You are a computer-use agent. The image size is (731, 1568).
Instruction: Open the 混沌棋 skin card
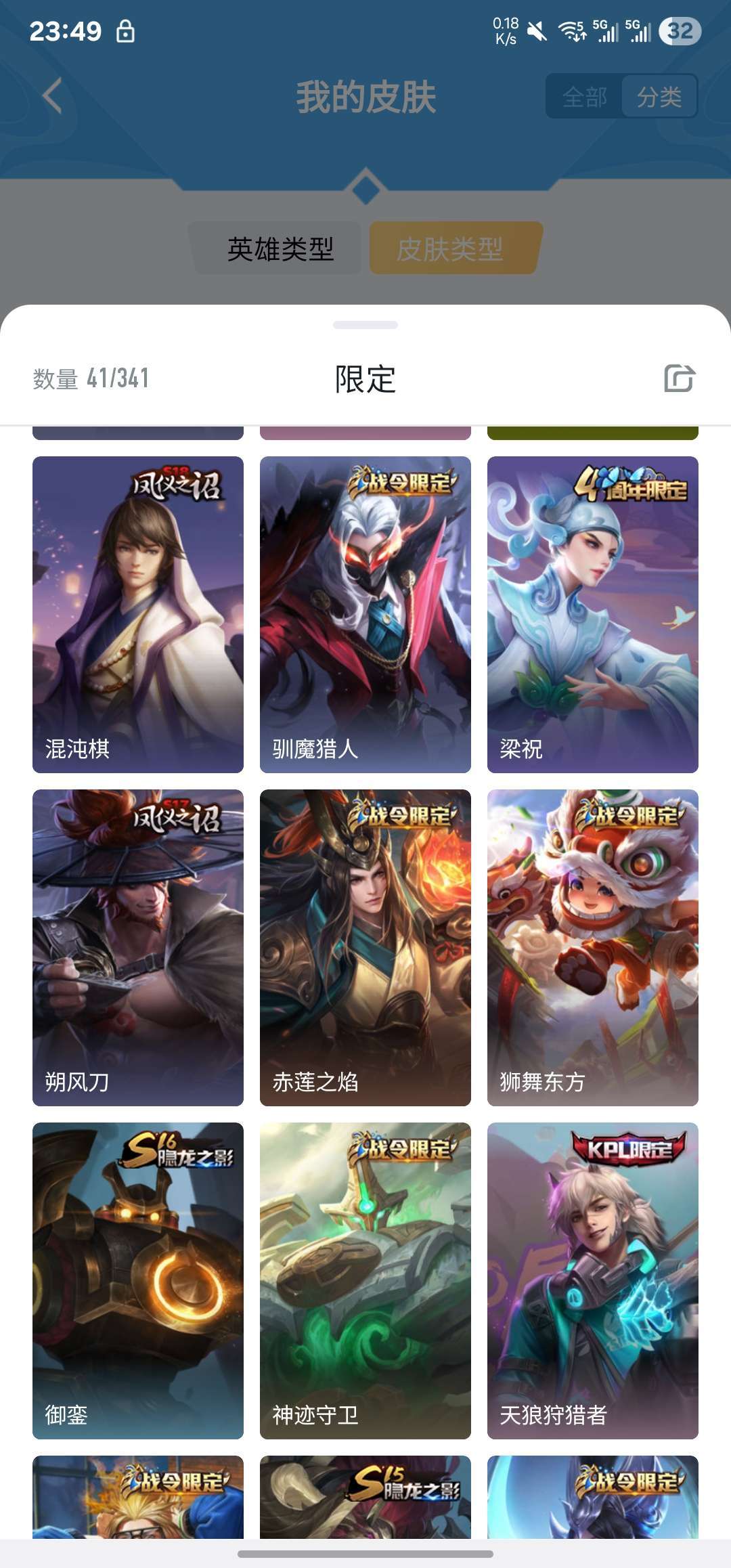click(x=138, y=614)
